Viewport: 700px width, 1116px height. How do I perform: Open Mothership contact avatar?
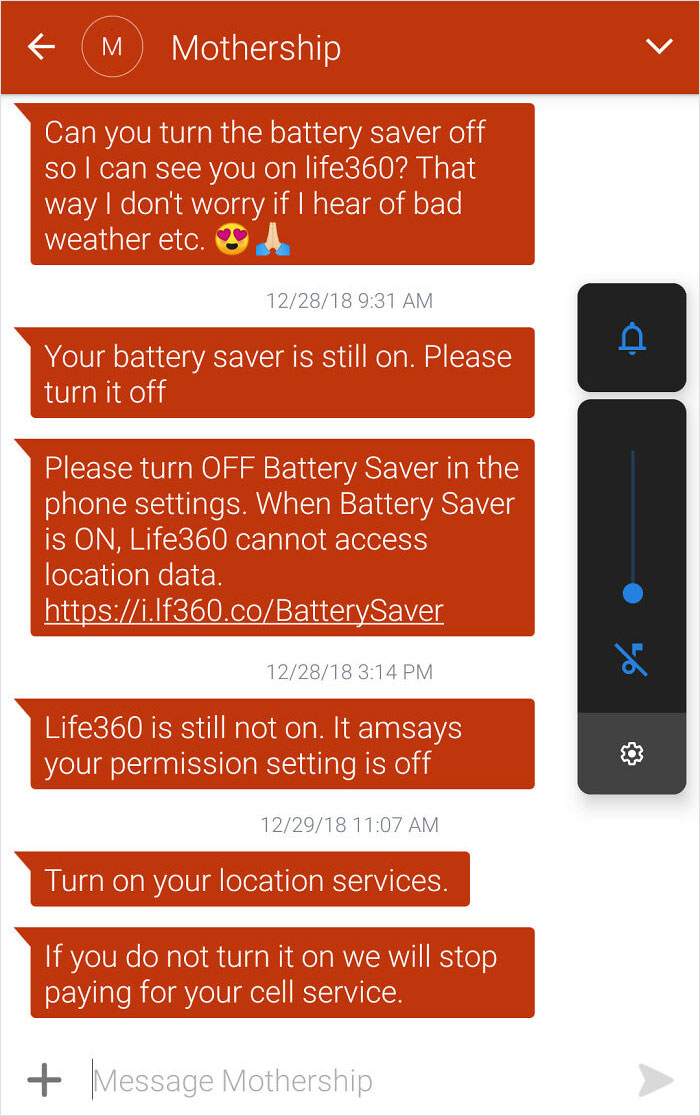112,47
